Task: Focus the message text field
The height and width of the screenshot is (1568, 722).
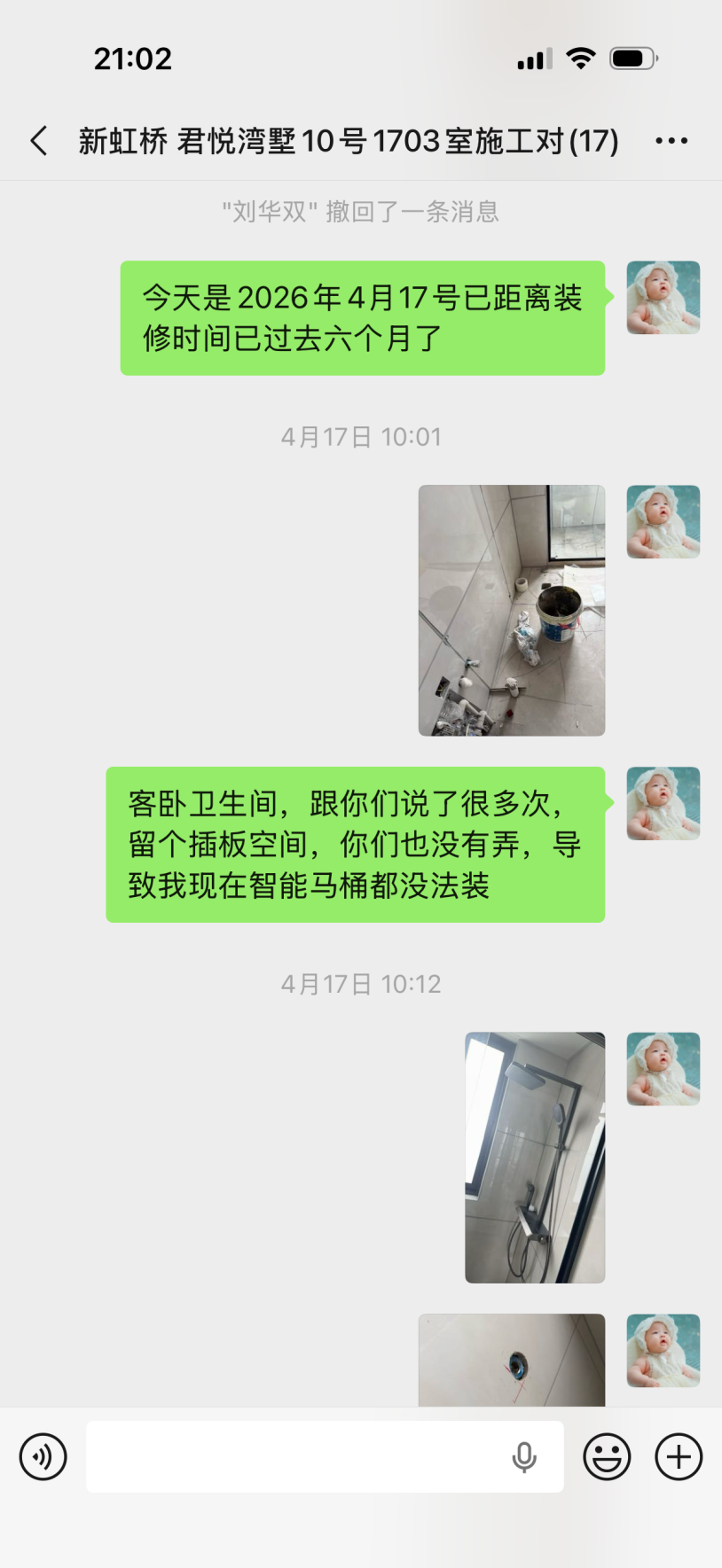Action: [293, 1456]
